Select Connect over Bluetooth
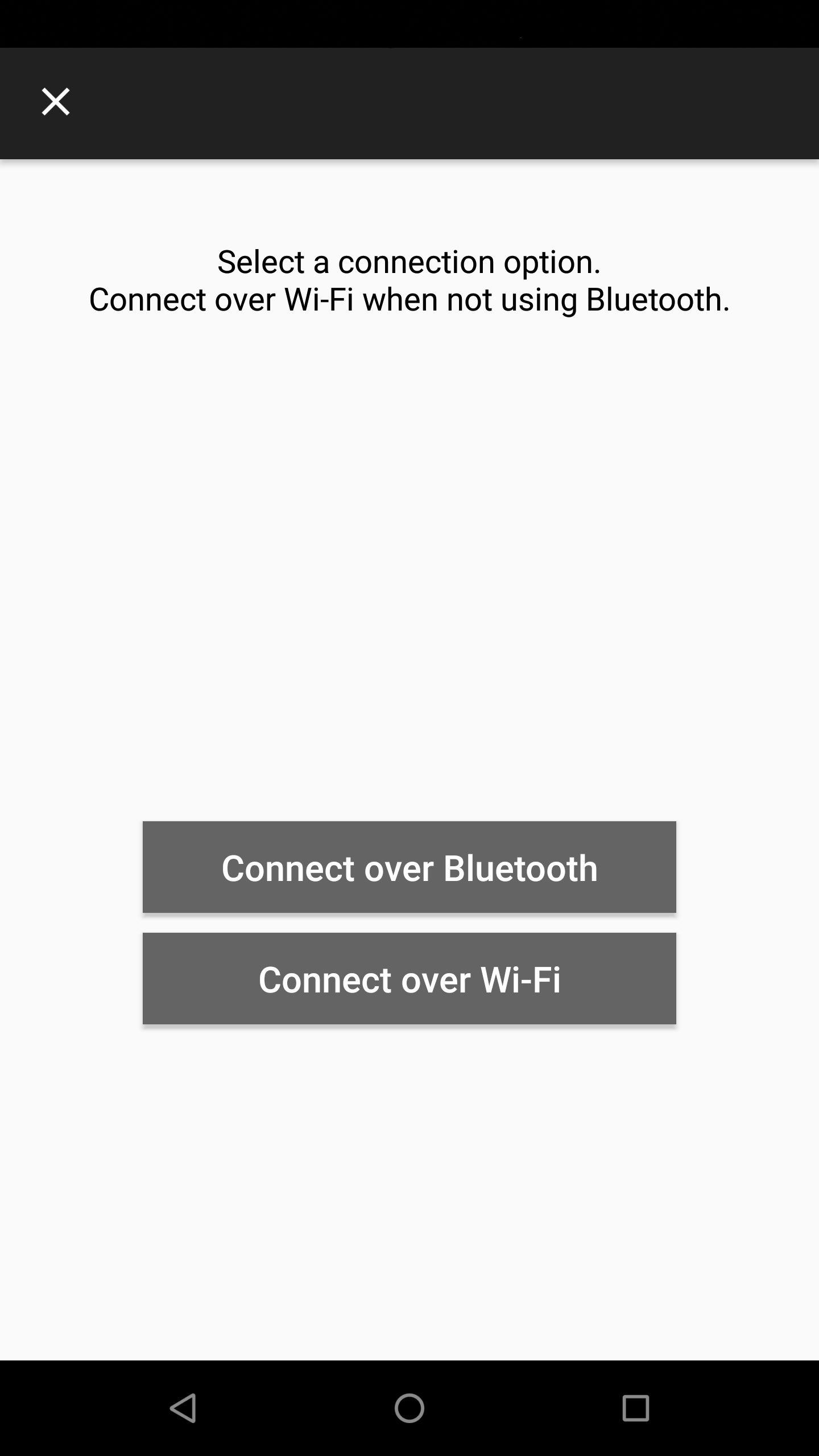 (x=409, y=867)
